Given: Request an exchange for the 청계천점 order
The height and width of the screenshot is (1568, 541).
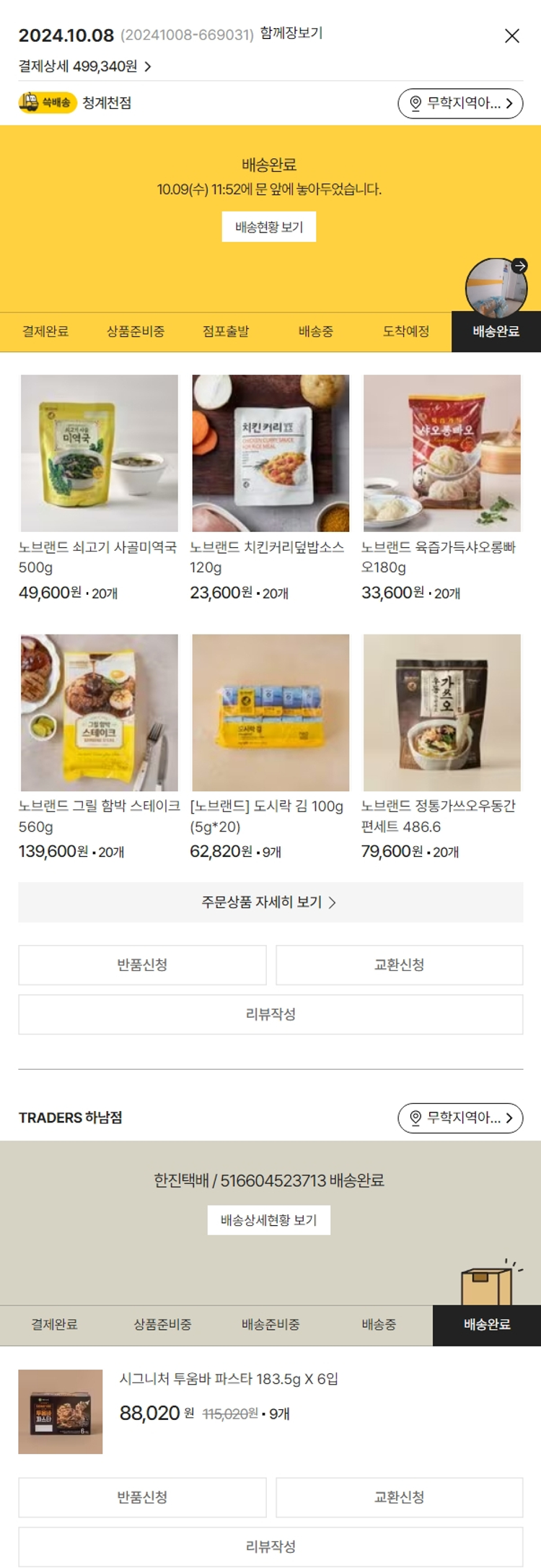Looking at the screenshot, I should (x=399, y=965).
